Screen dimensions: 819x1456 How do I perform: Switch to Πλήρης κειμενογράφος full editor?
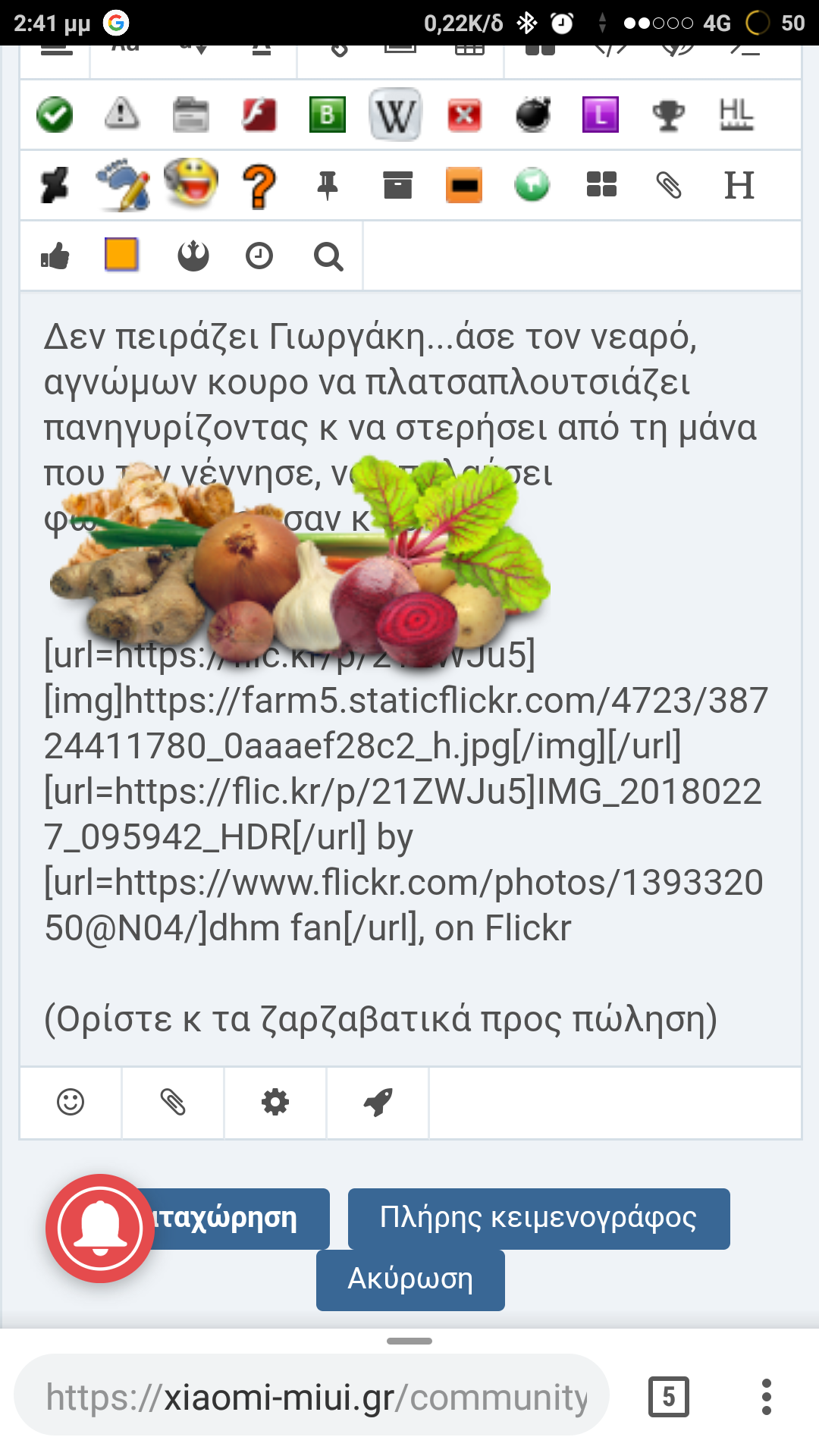(x=538, y=1218)
